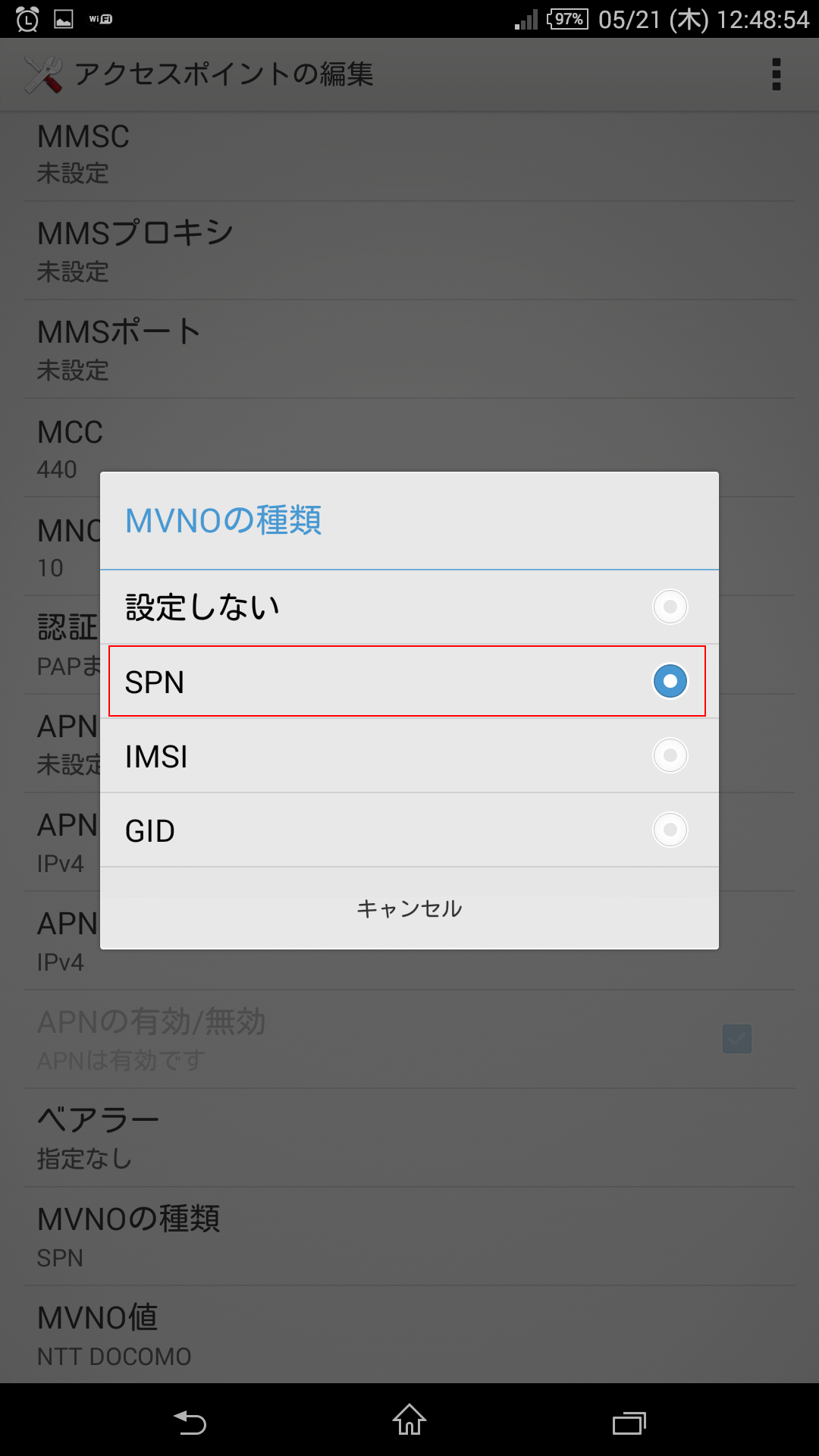The width and height of the screenshot is (819, 1456).
Task: Choose SPN as the MVNO type
Action: (x=409, y=681)
